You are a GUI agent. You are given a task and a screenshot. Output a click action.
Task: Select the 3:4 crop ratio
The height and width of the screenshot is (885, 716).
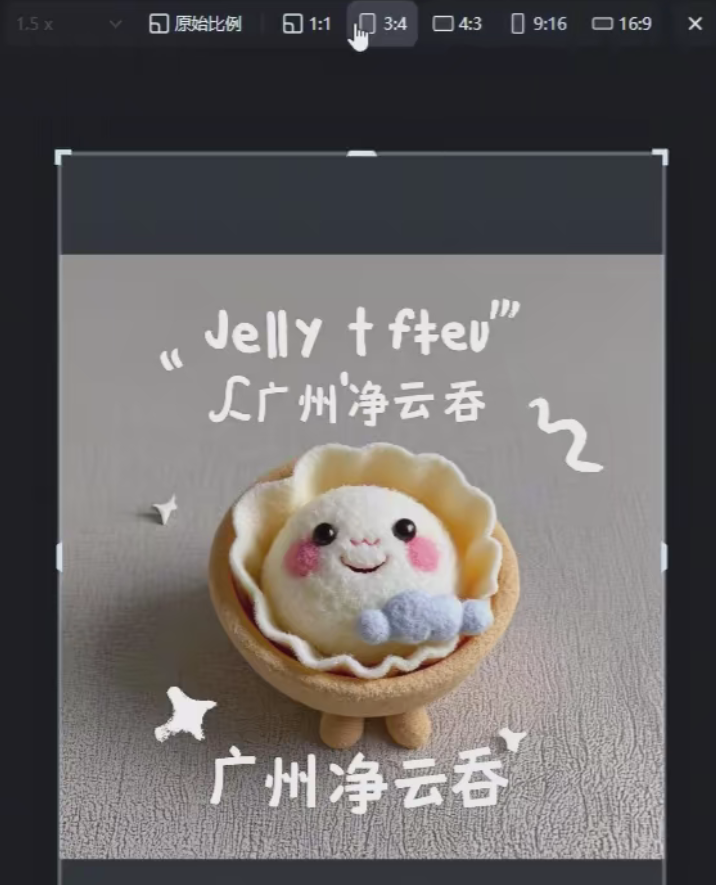tap(383, 23)
